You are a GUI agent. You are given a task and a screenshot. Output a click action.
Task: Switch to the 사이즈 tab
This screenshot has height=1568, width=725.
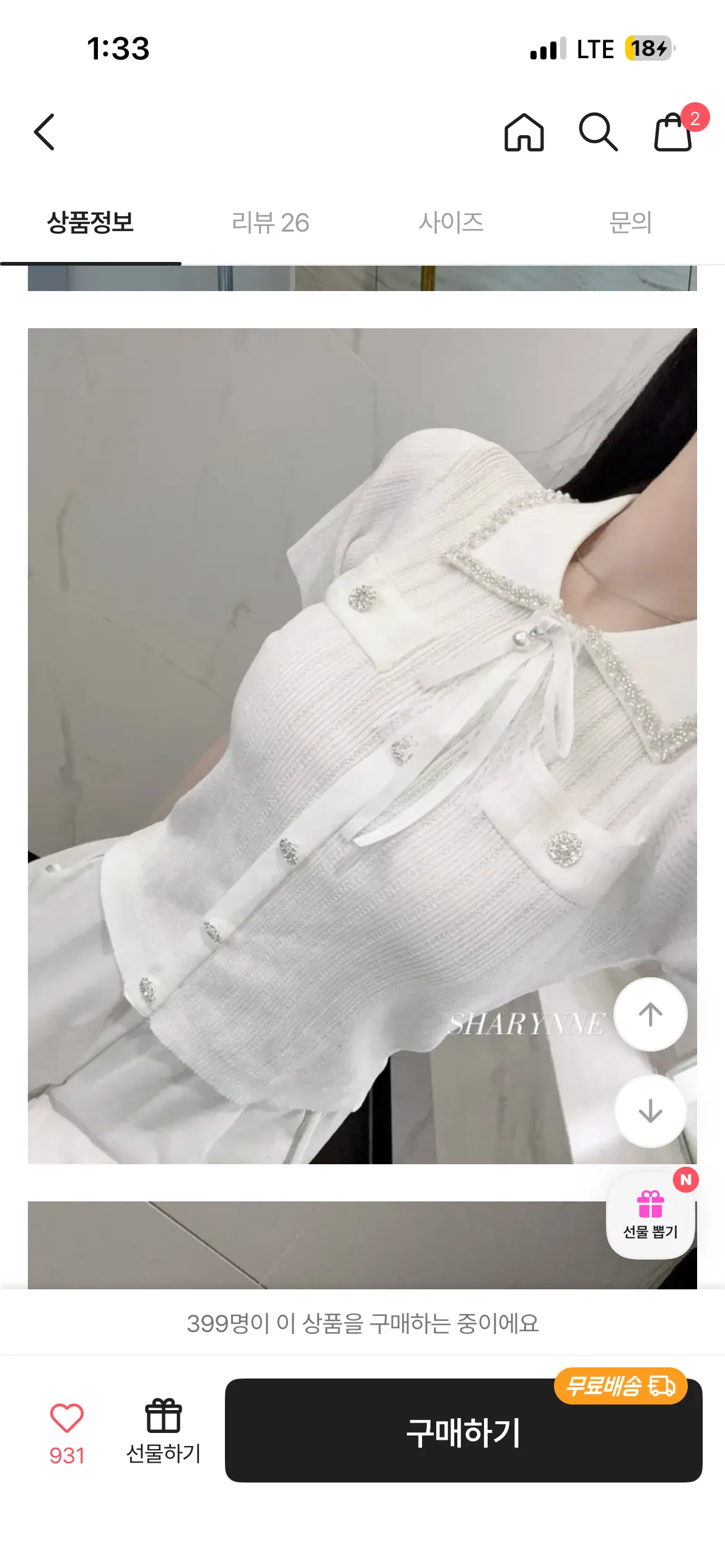pos(451,222)
